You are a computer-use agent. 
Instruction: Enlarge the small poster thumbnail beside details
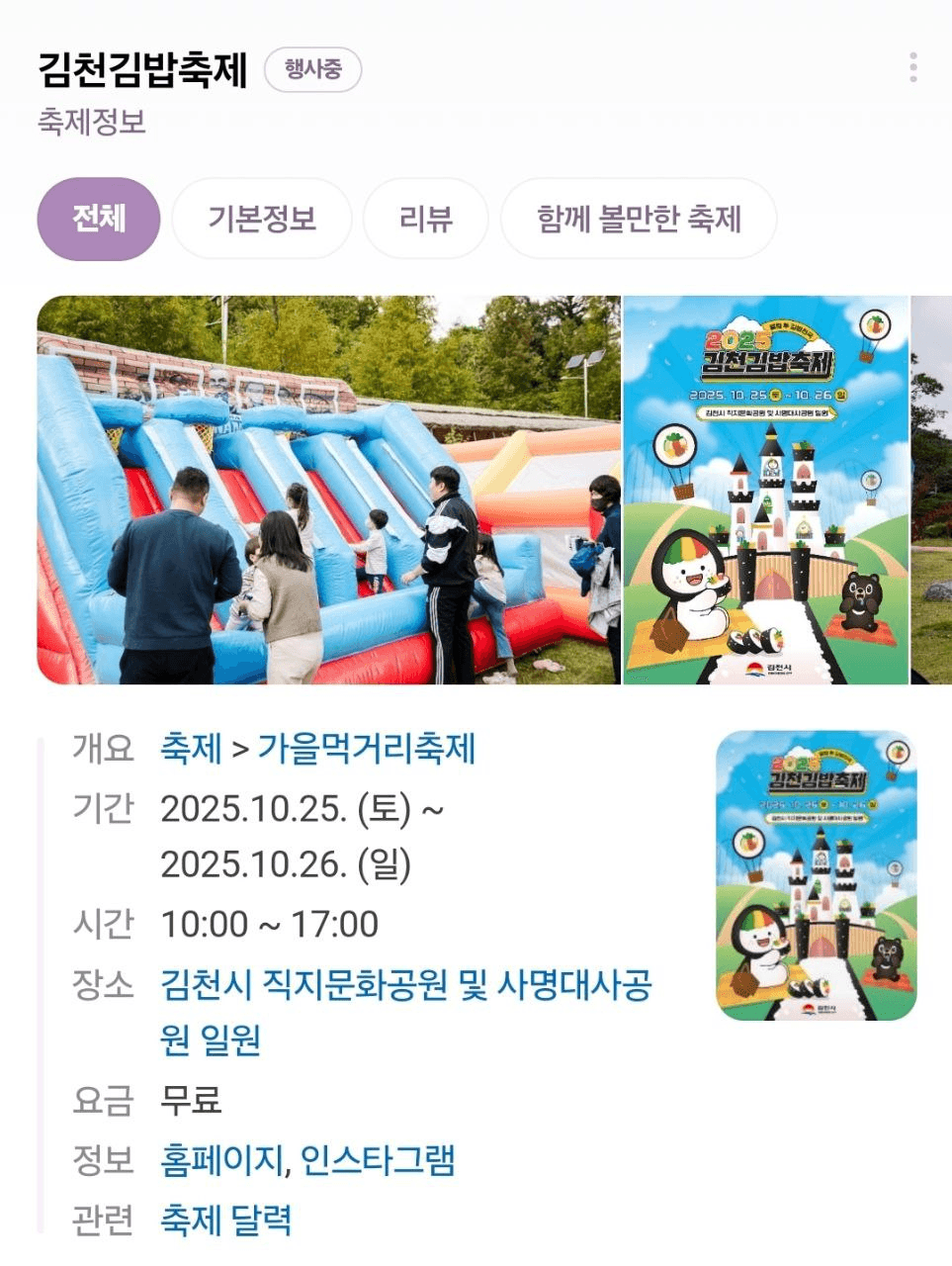pos(816,875)
